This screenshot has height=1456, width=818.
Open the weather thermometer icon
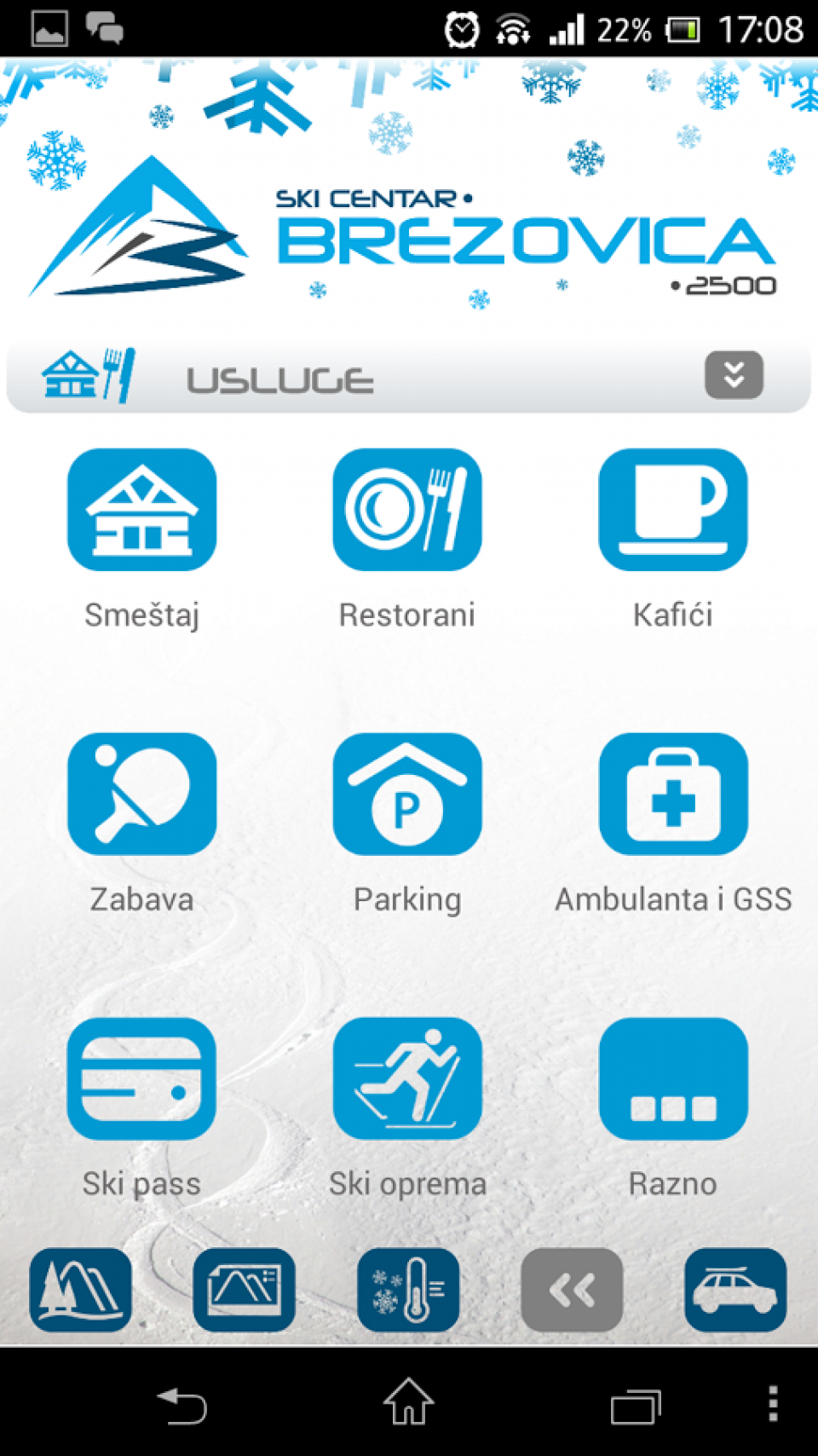pos(408,1290)
